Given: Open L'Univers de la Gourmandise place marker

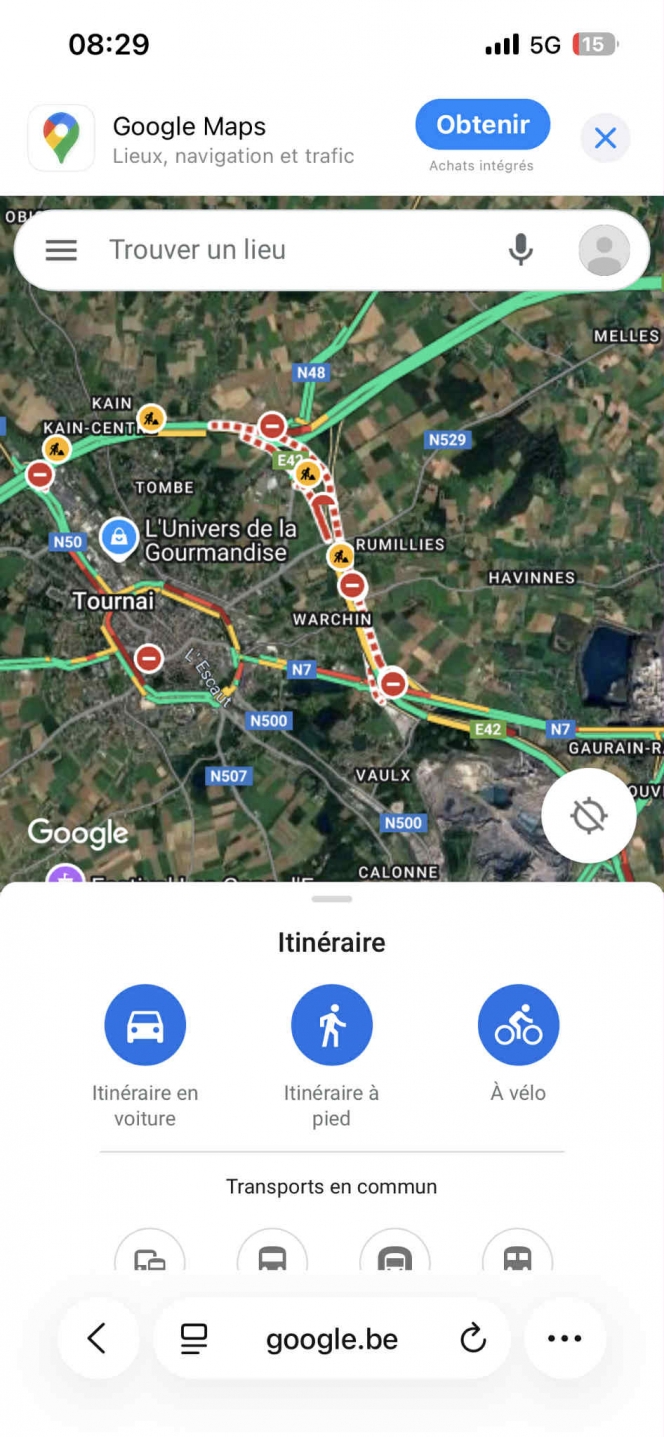Looking at the screenshot, I should [119, 537].
